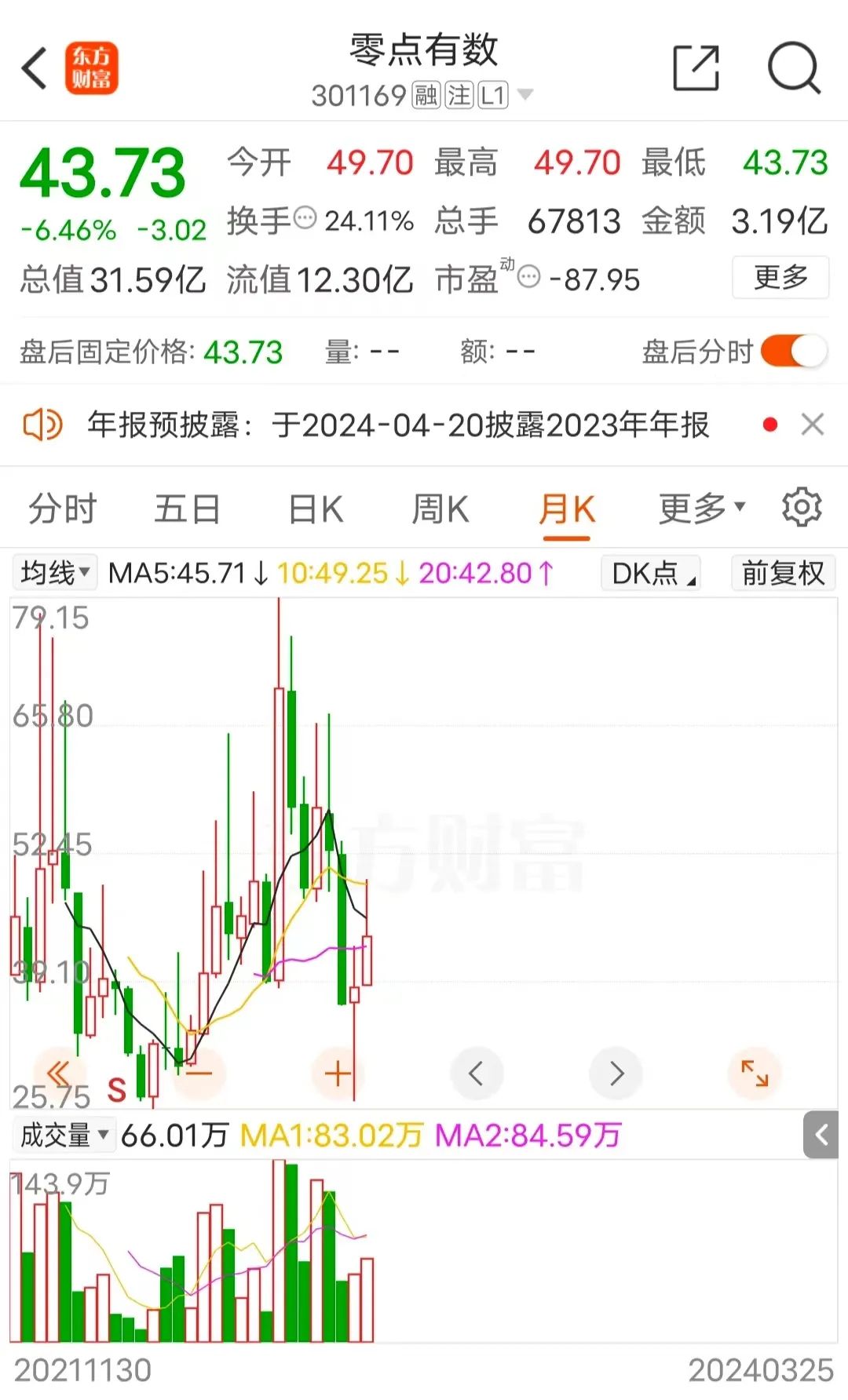Viewport: 848px width, 1400px height.
Task: Open the 均线 dropdown menu
Action: 53,573
